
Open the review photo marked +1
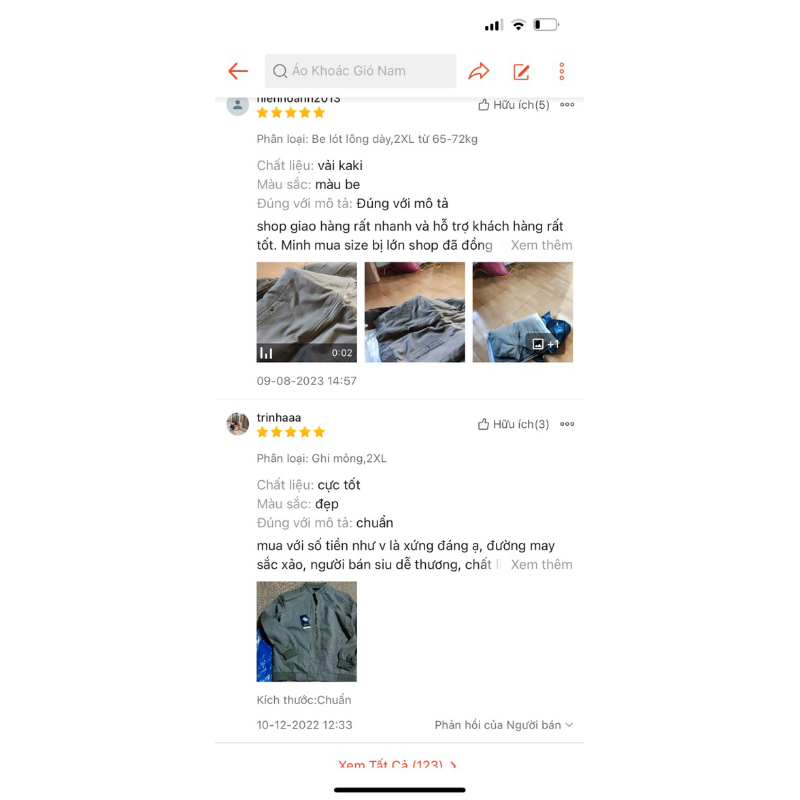pyautogui.click(x=522, y=312)
